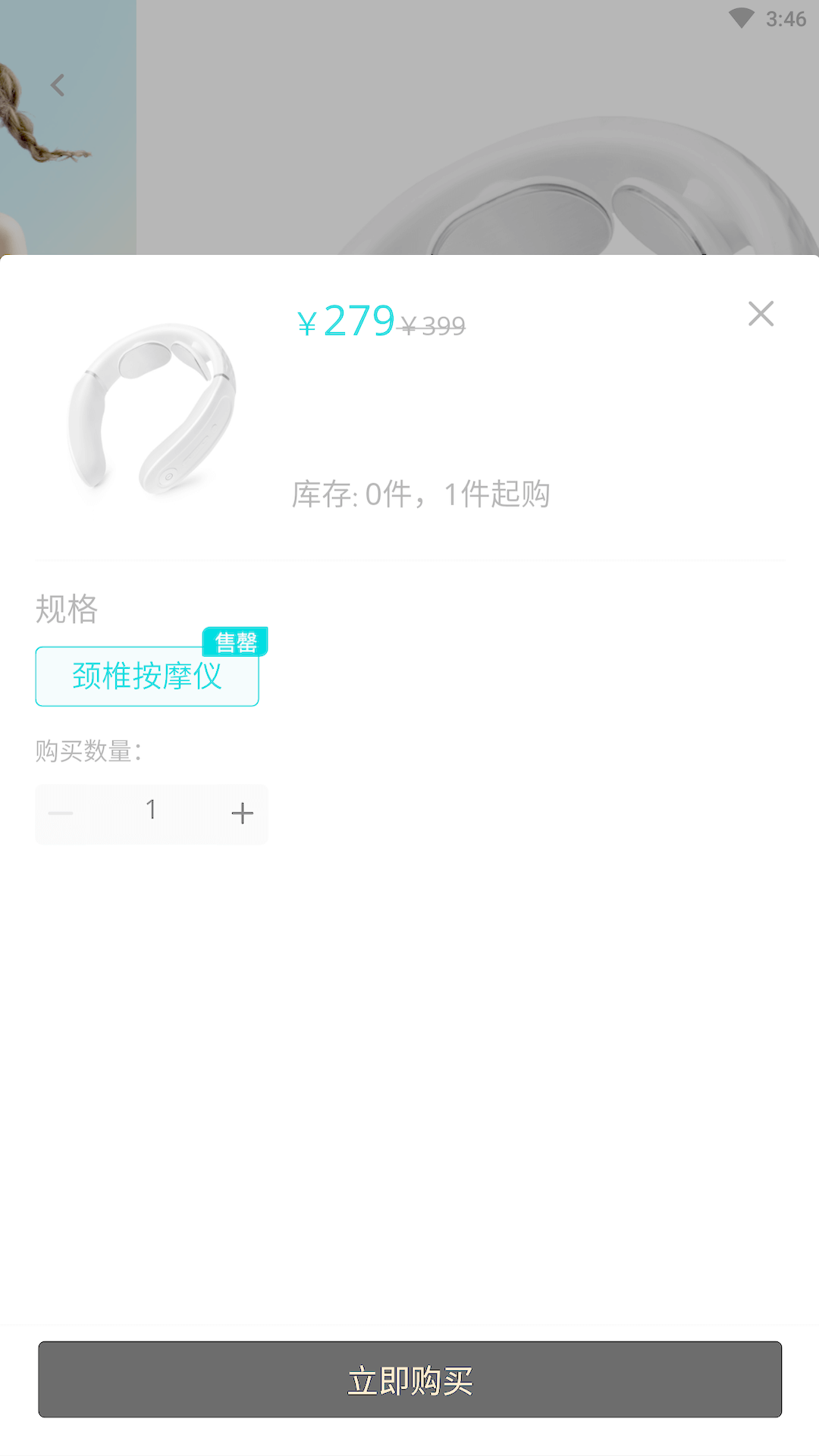Tap the minus icon to decrease quantity

[61, 813]
